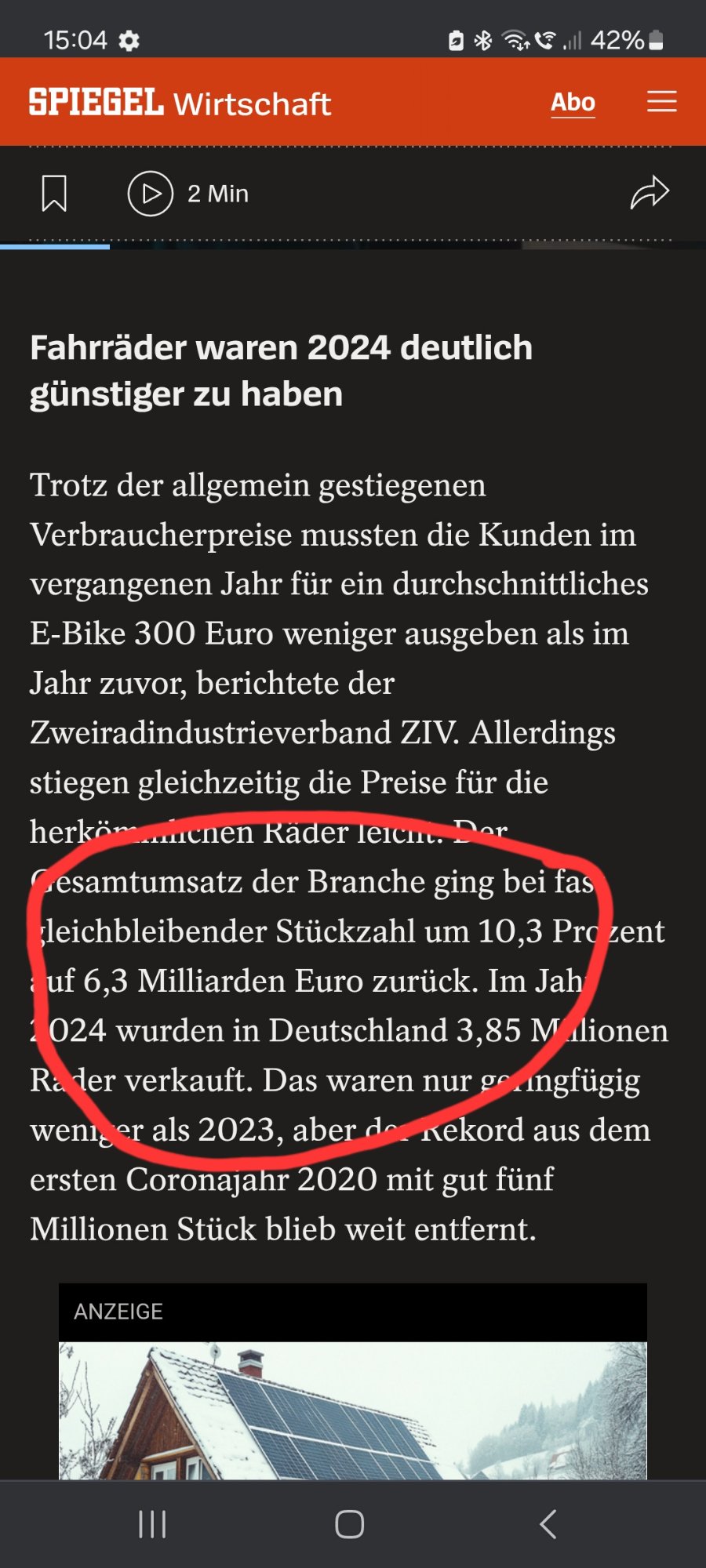Screen dimensions: 706x1568
Task: Open recent apps overview
Action: (x=152, y=1524)
